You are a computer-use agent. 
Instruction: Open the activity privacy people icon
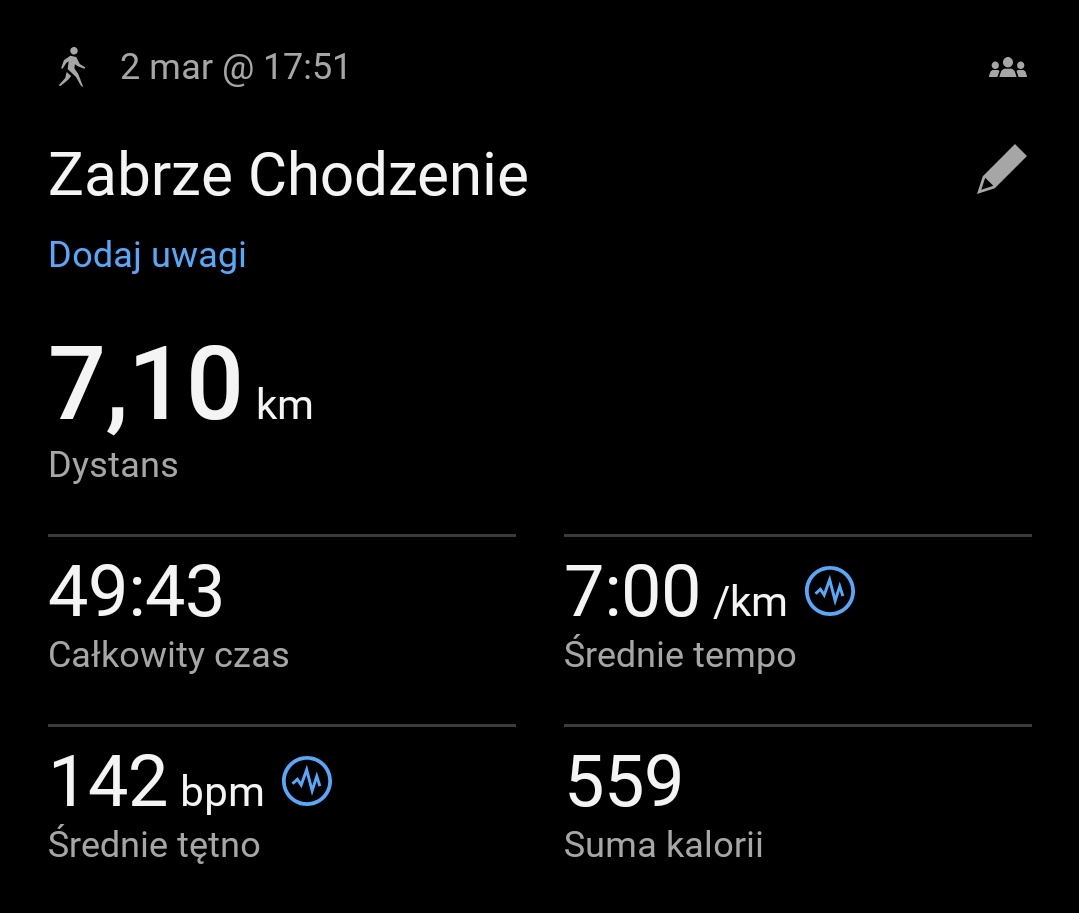(1007, 68)
